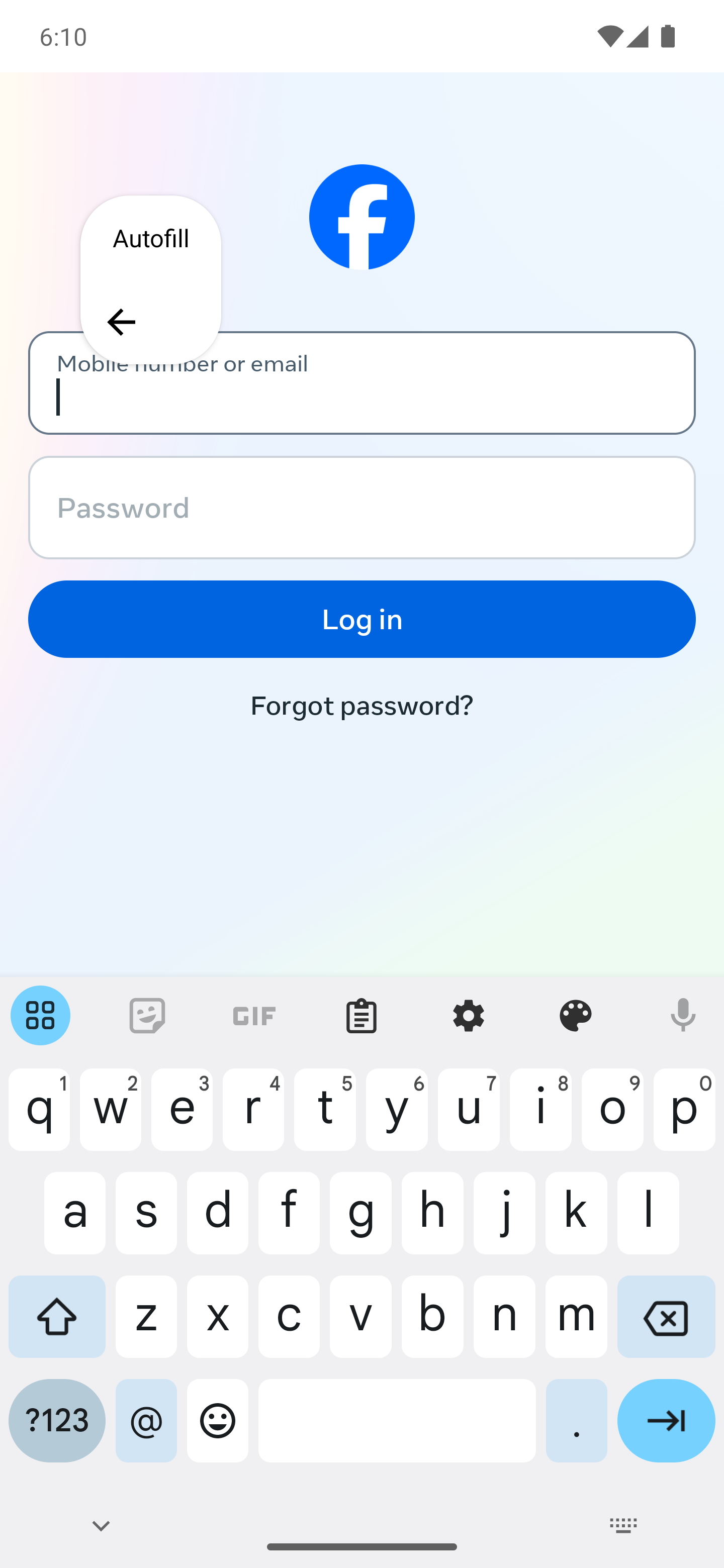
Task: Open emoji picker on keyboard
Action: (x=217, y=1421)
